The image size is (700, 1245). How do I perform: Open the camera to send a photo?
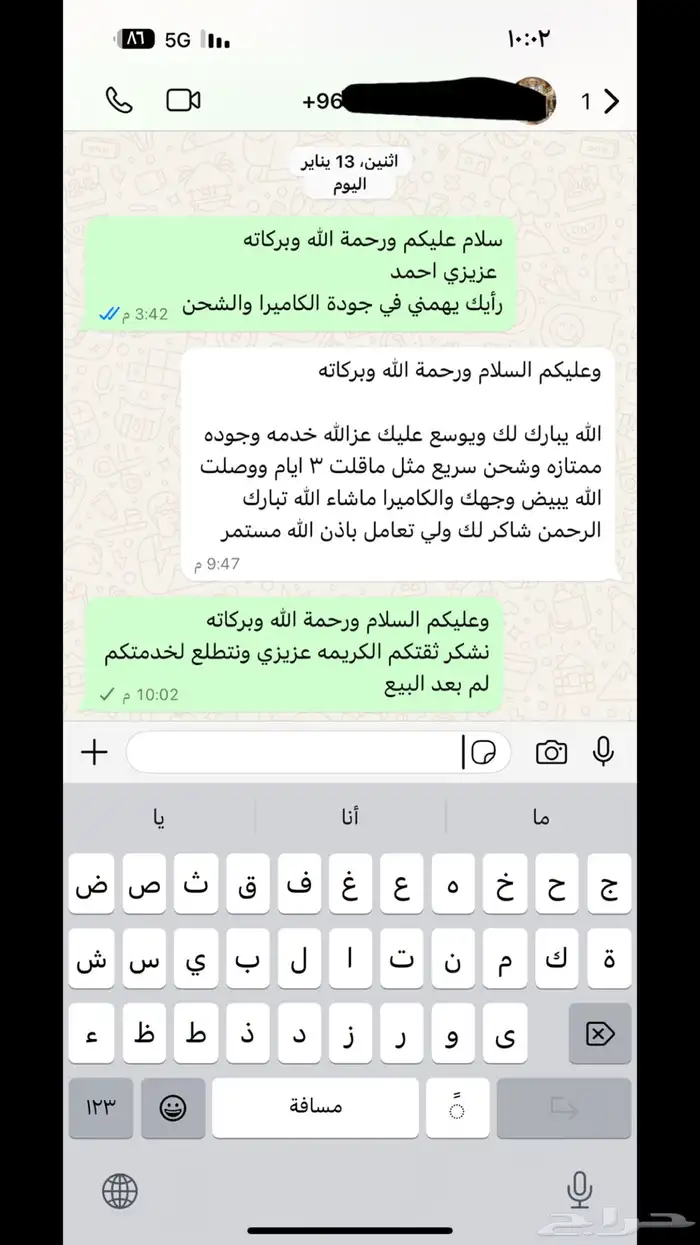(551, 753)
